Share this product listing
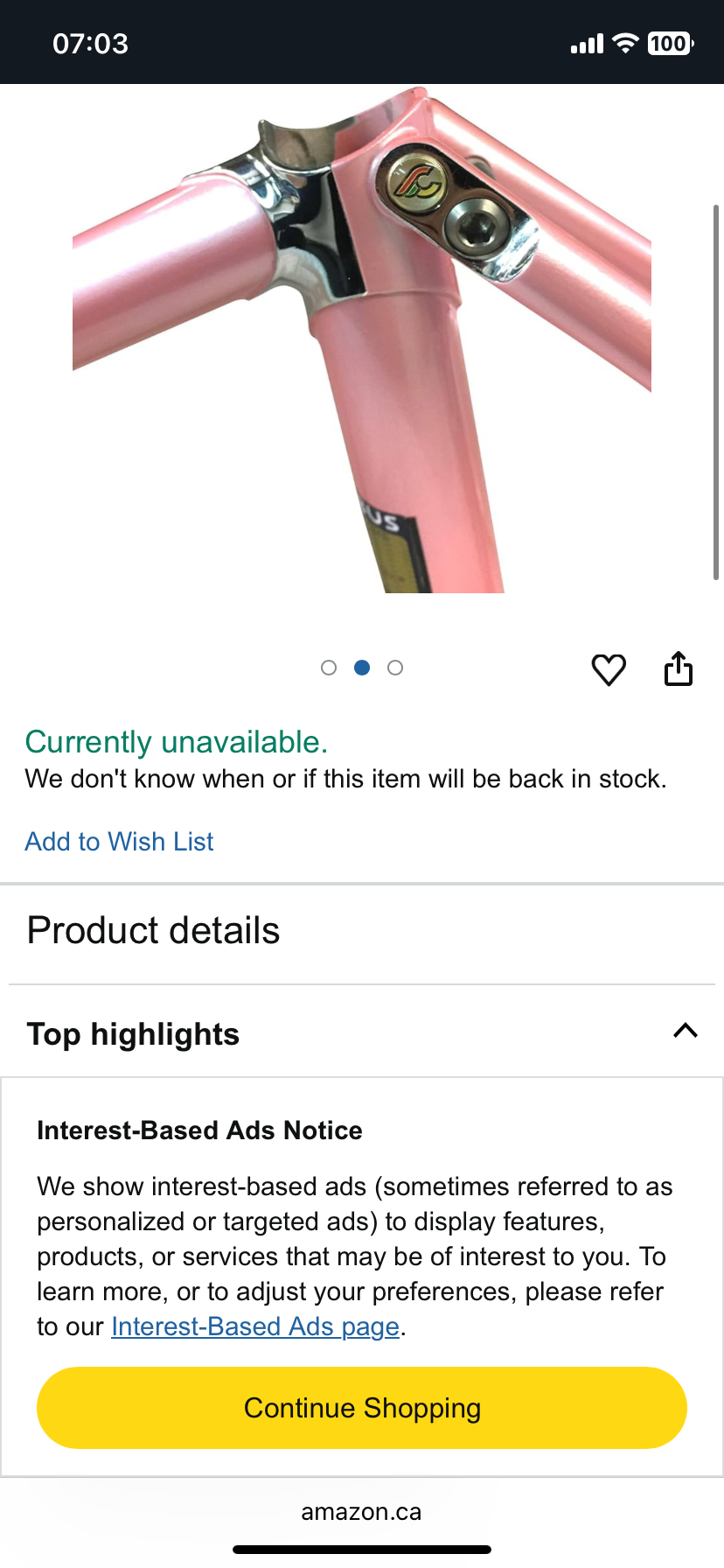 click(x=678, y=669)
